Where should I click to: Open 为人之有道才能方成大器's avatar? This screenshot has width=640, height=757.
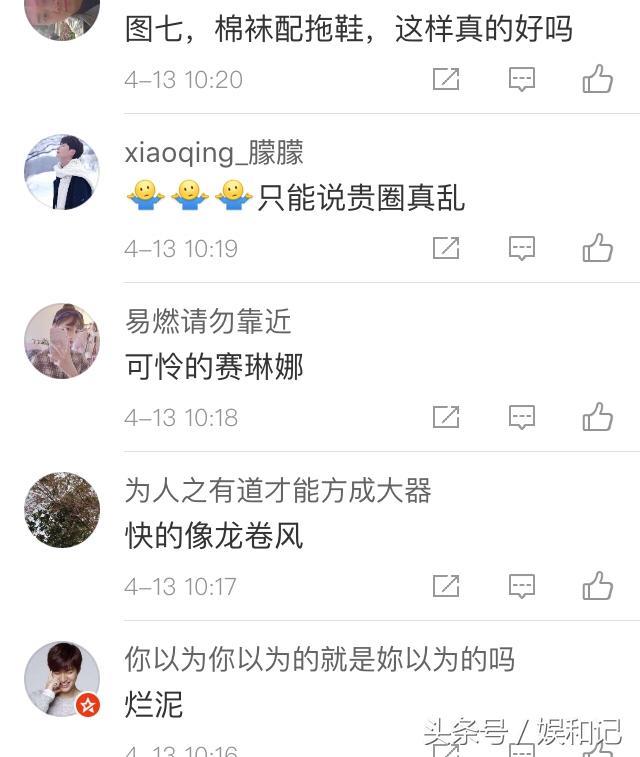(62, 510)
